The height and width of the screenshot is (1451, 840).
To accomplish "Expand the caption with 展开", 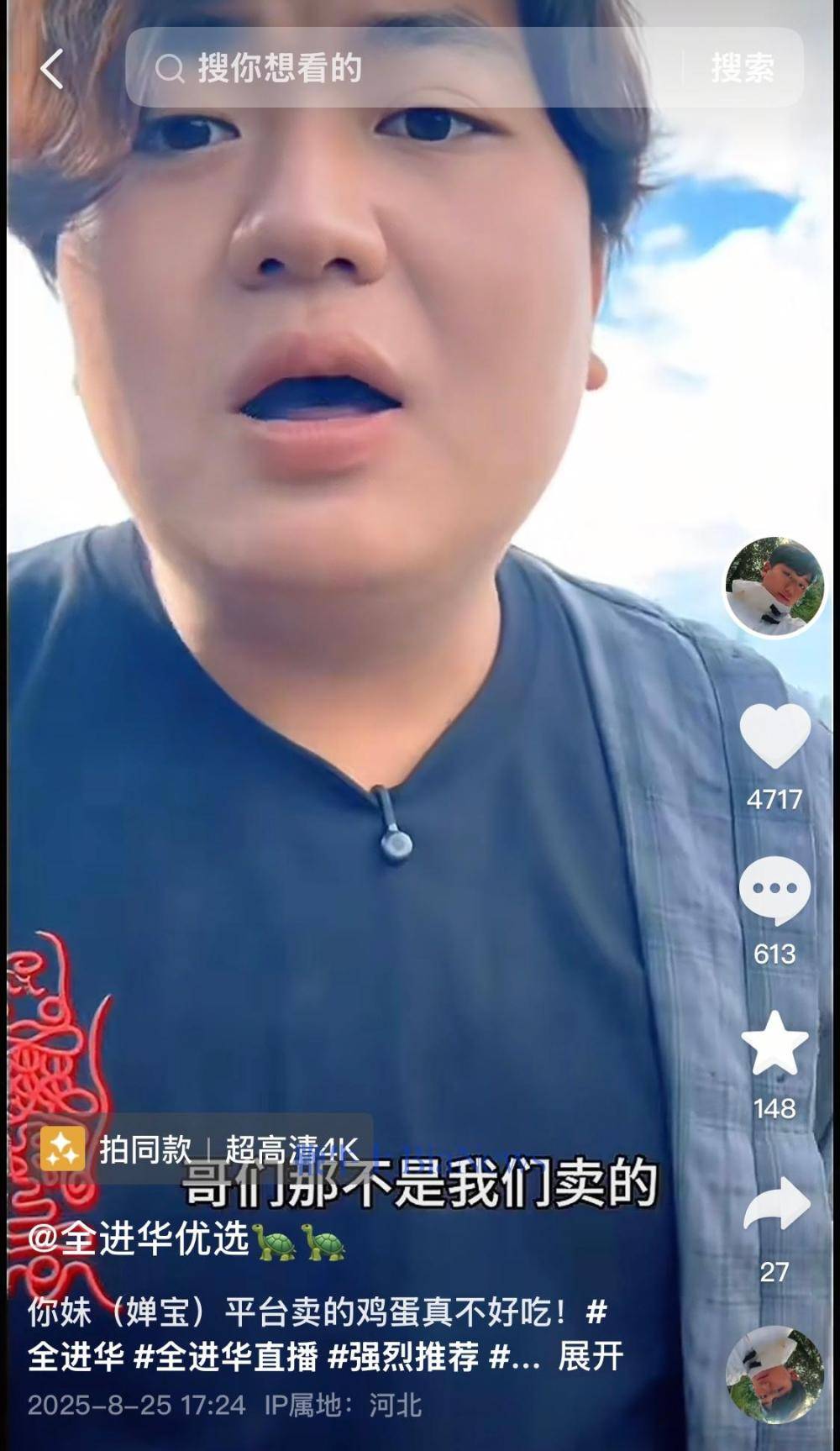I will [x=591, y=1356].
